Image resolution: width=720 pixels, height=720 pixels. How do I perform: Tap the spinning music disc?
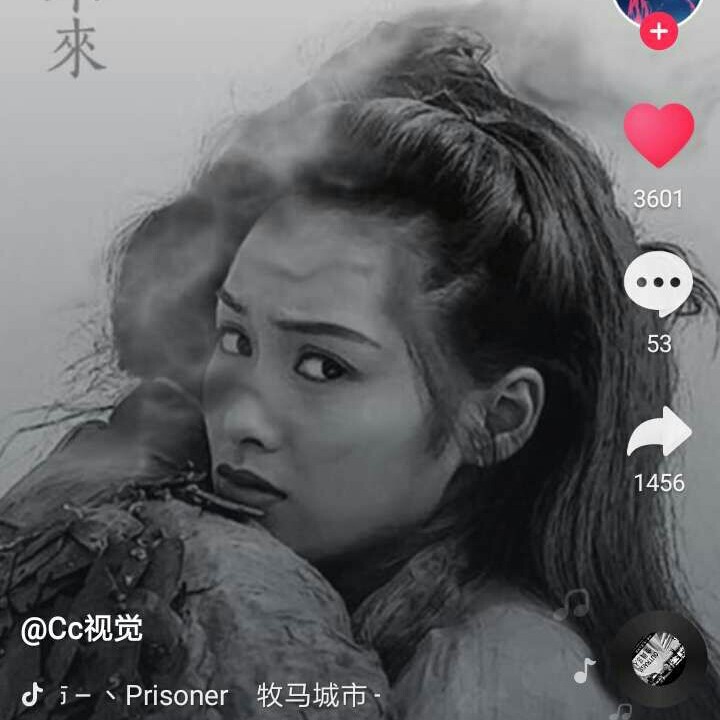tap(659, 659)
